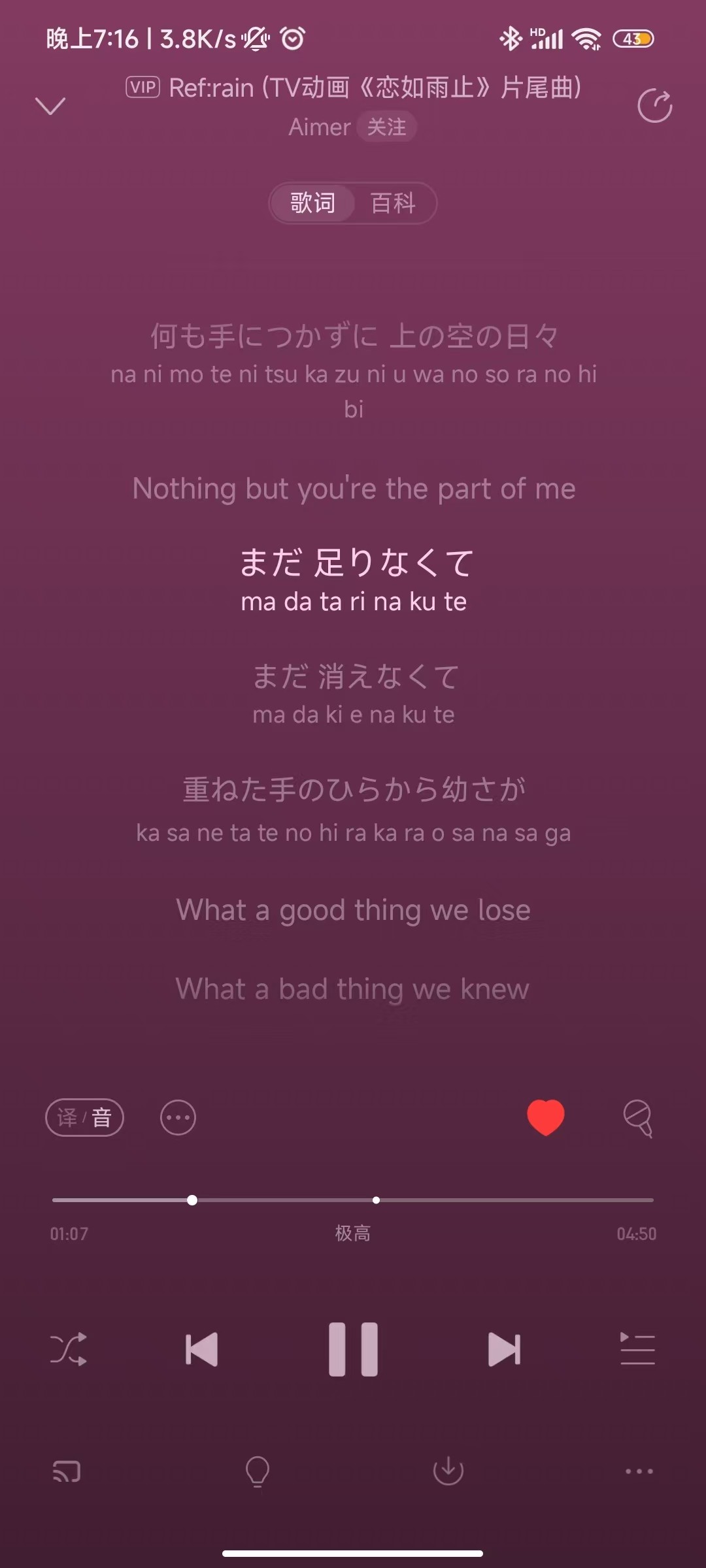Go to the previous track
The height and width of the screenshot is (1568, 706).
pyautogui.click(x=201, y=1349)
